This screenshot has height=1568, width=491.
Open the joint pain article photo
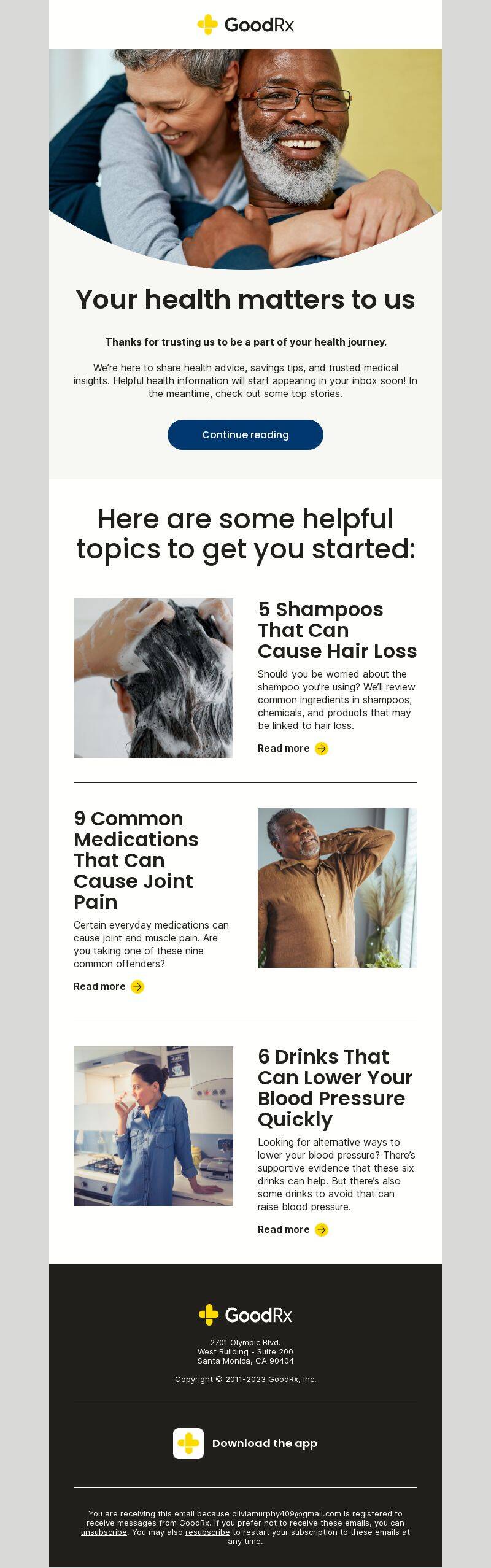(337, 887)
